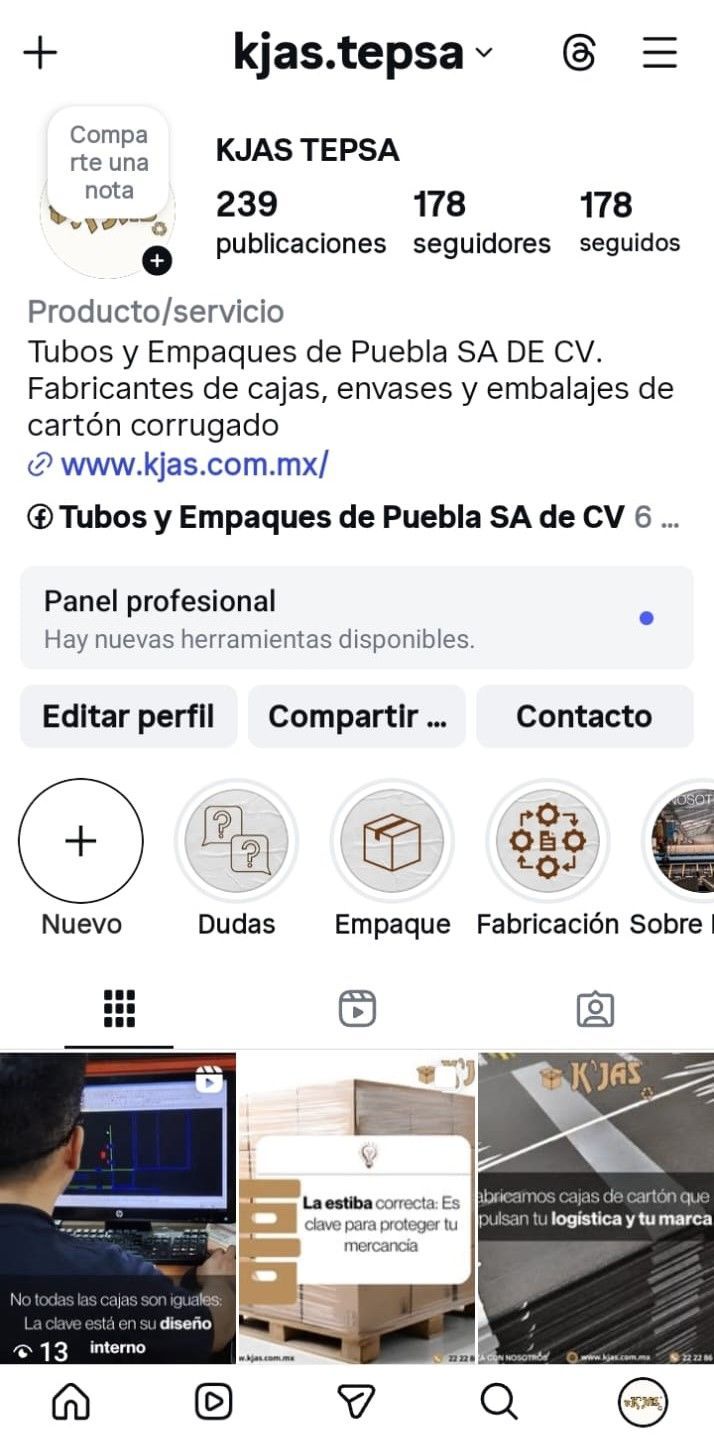Go to the Home feed
The image size is (714, 1441).
70,1402
